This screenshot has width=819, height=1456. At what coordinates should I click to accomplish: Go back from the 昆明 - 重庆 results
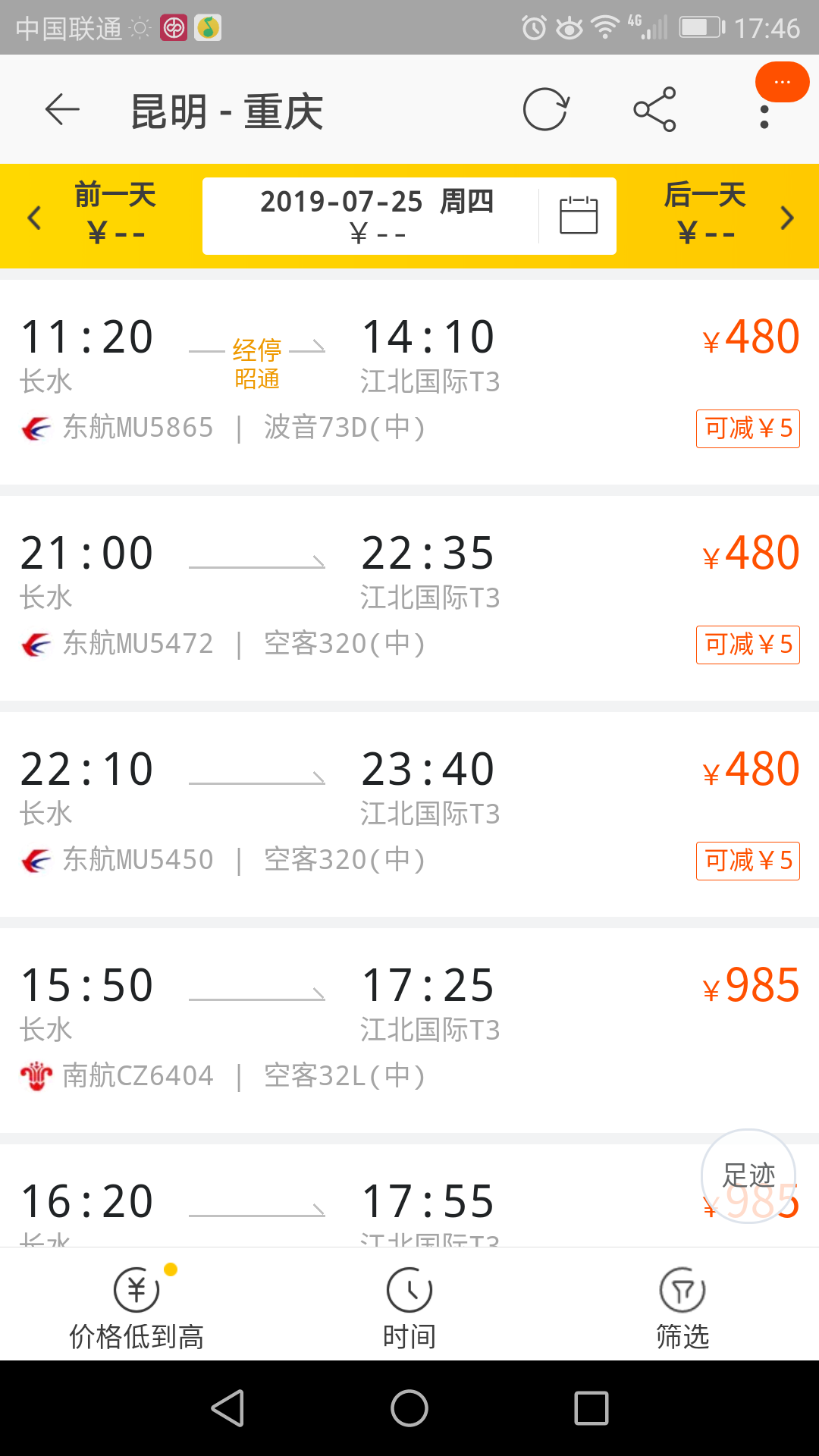pyautogui.click(x=62, y=110)
